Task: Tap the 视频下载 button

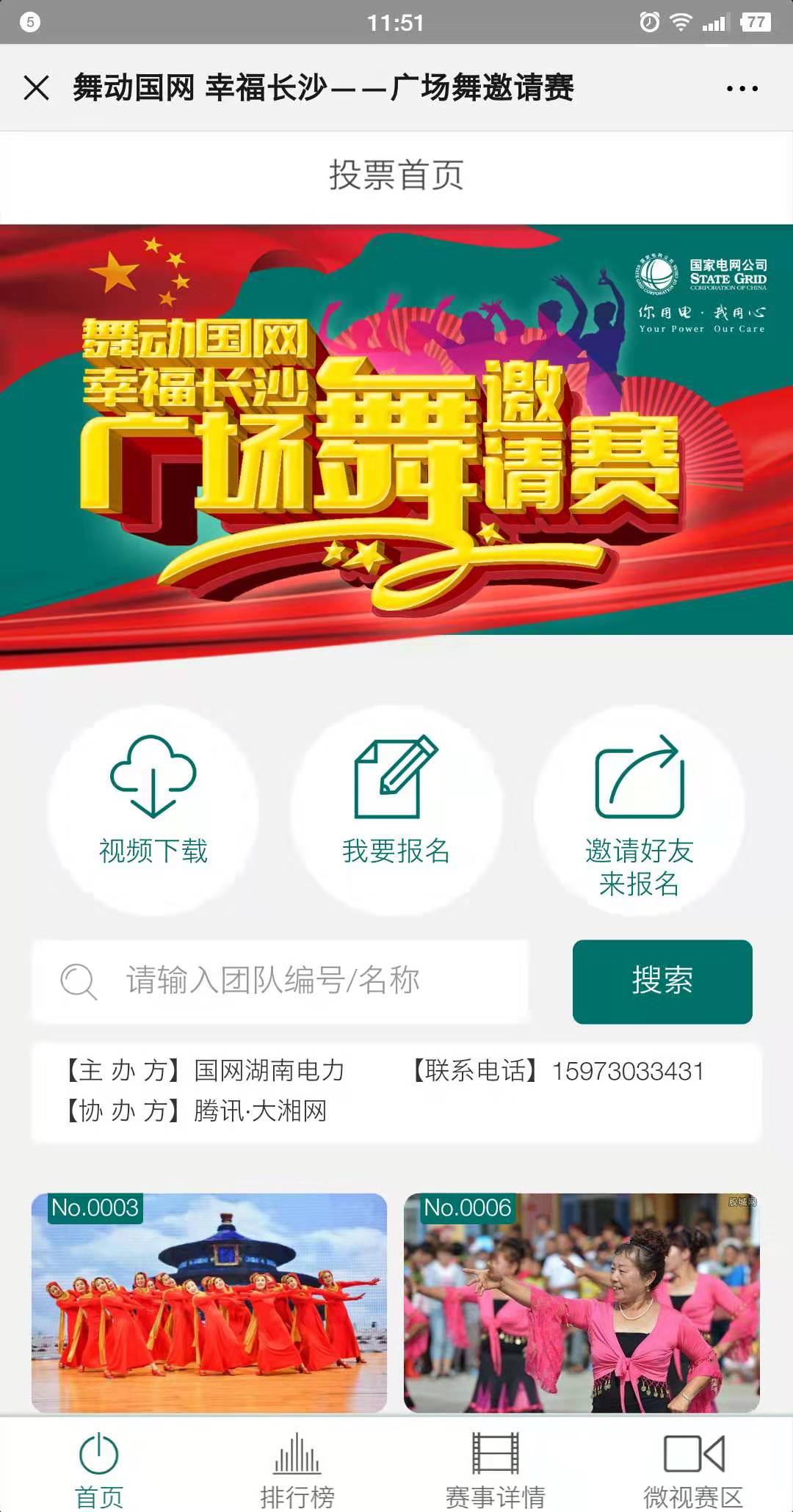Action: (153, 810)
